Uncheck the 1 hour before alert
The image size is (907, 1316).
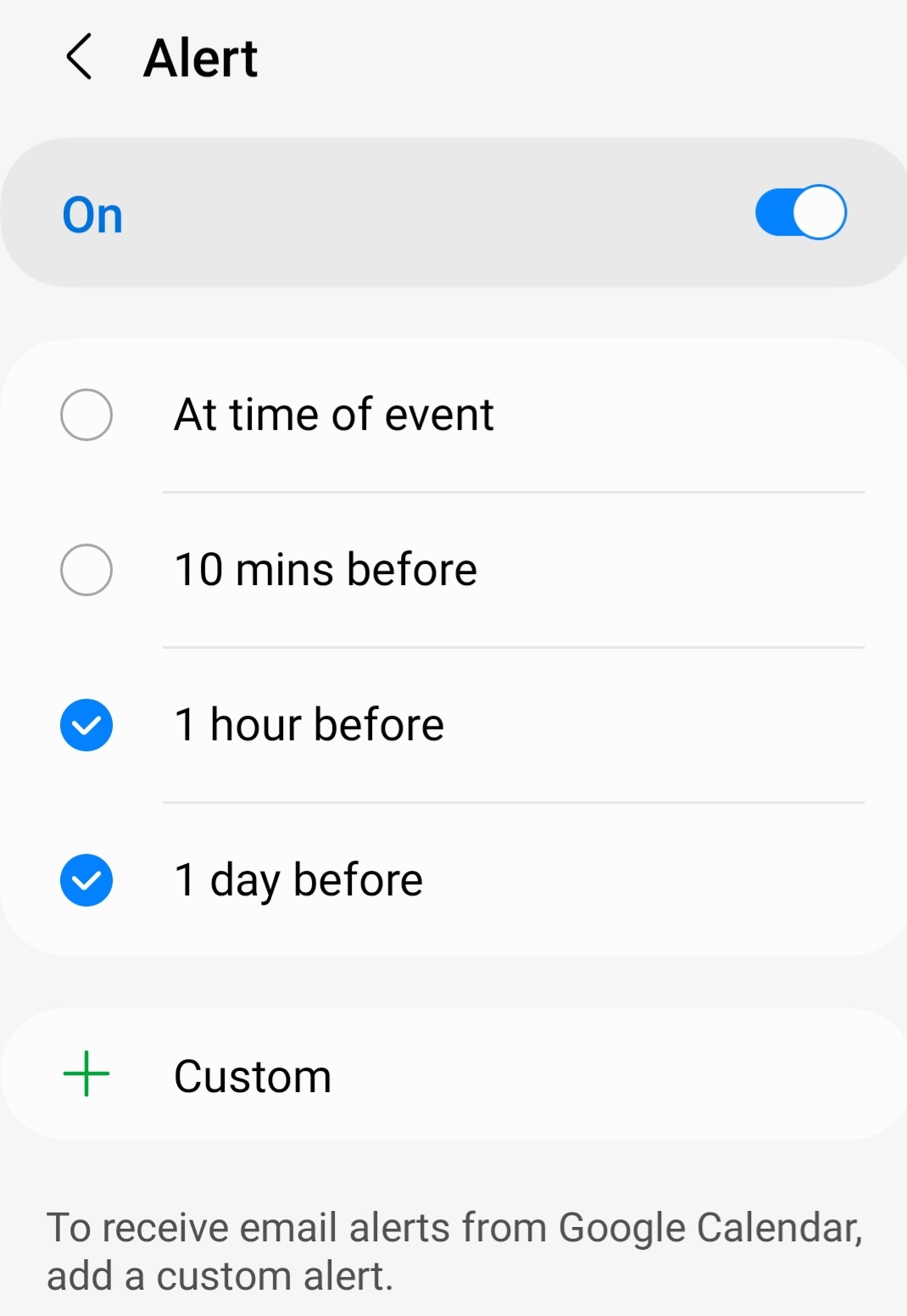(86, 725)
